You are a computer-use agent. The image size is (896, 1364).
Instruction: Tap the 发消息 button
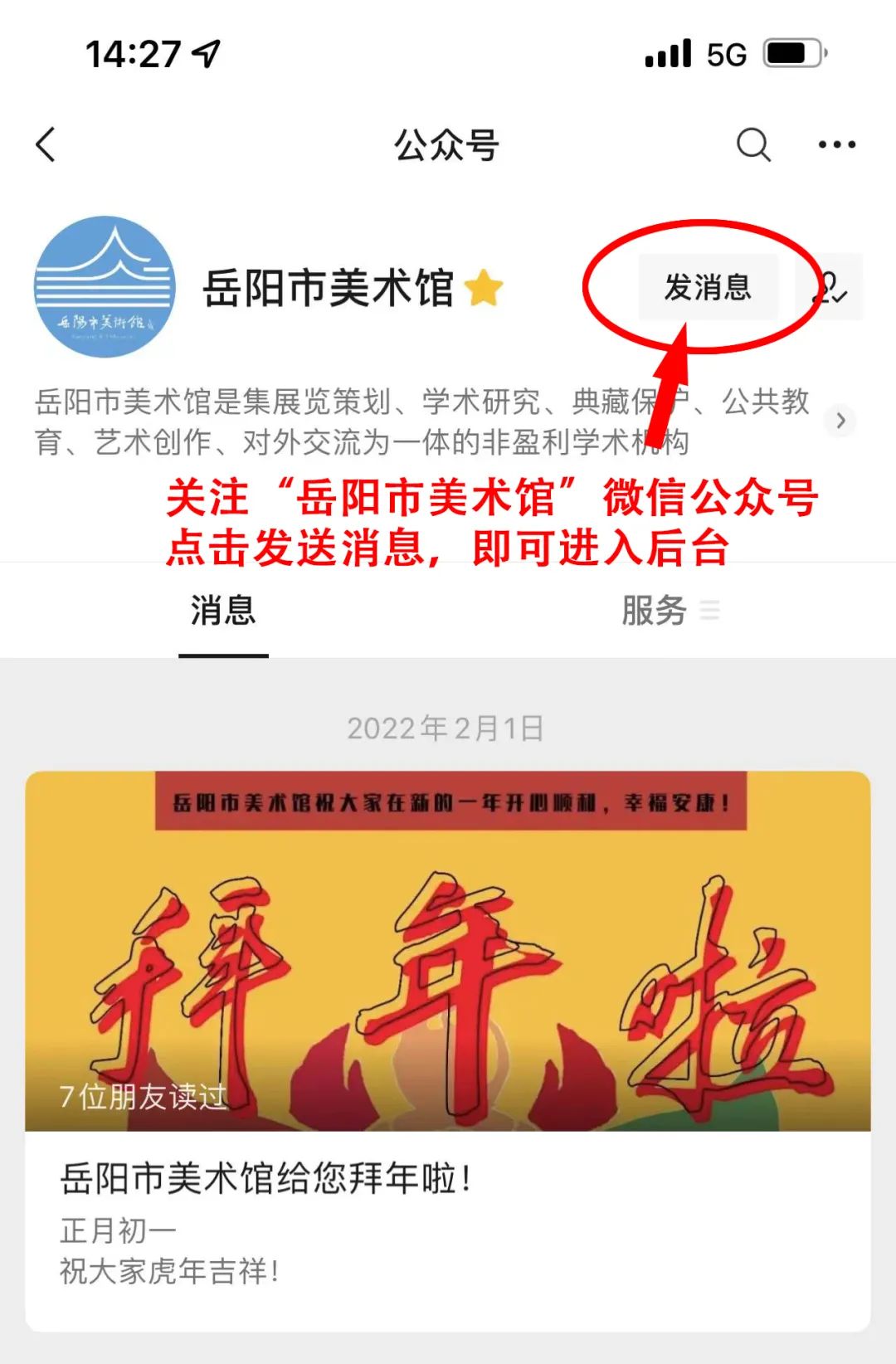click(x=708, y=287)
